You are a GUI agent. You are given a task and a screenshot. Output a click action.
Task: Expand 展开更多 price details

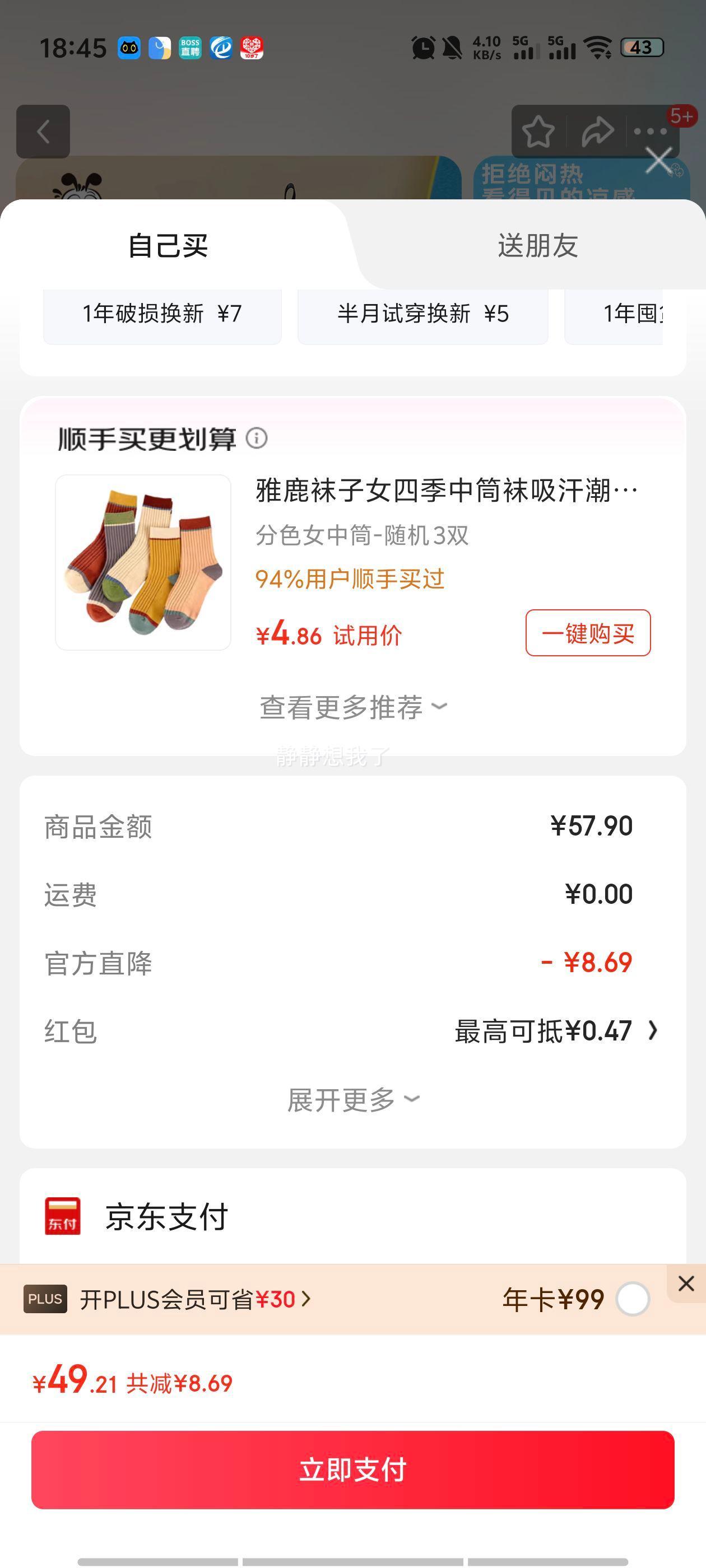[352, 1100]
